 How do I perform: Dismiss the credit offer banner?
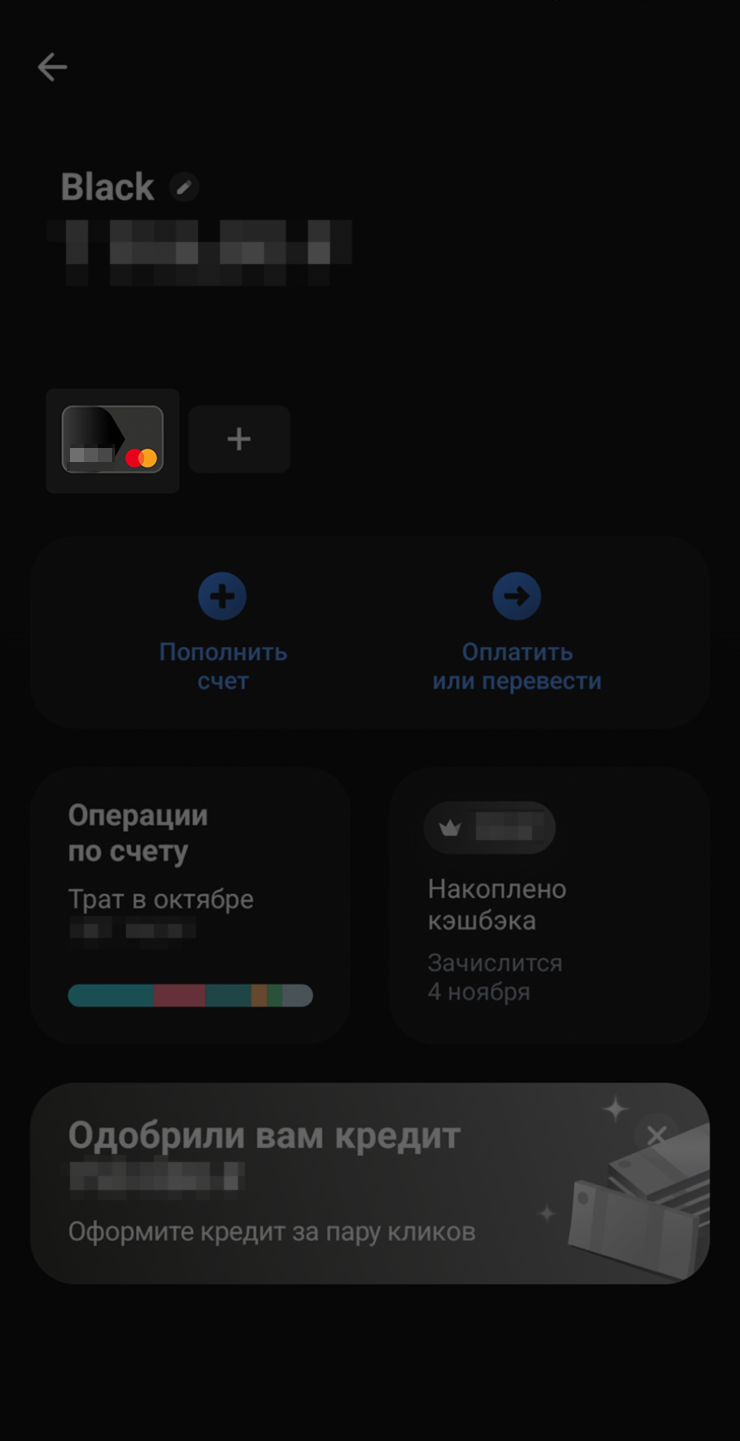pyautogui.click(x=656, y=1135)
